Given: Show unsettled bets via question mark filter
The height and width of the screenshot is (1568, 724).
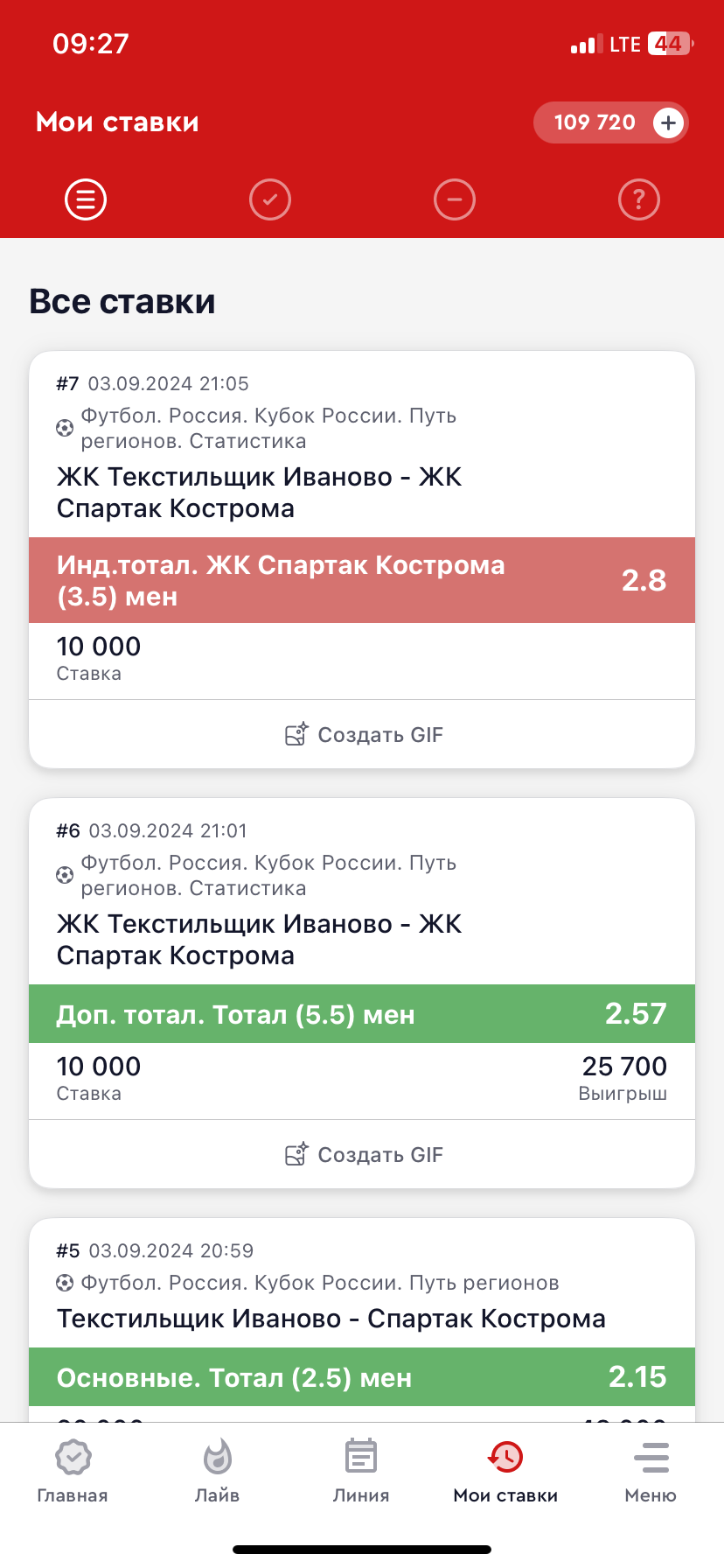Looking at the screenshot, I should [x=639, y=199].
